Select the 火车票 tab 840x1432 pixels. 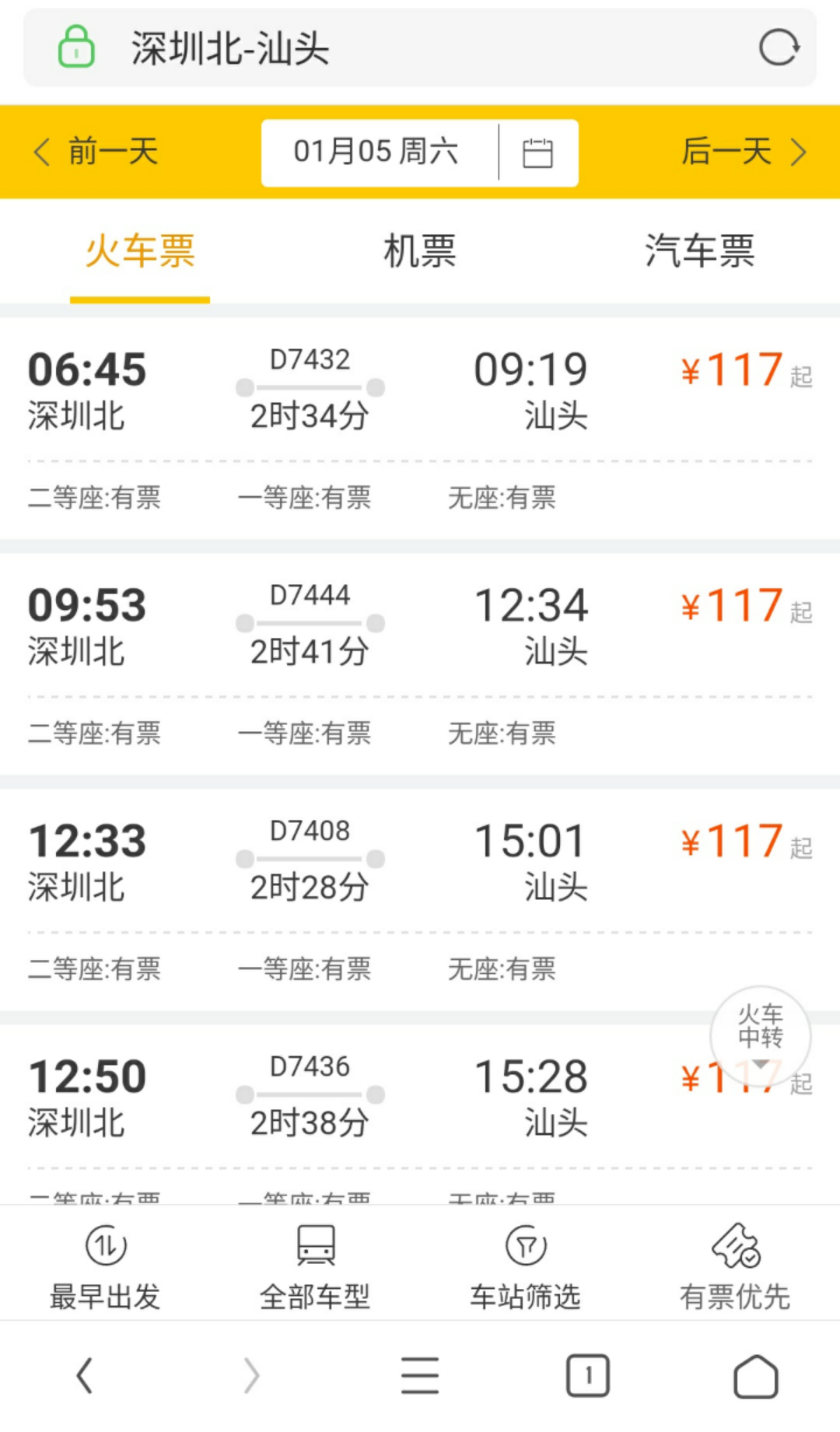pyautogui.click(x=140, y=251)
